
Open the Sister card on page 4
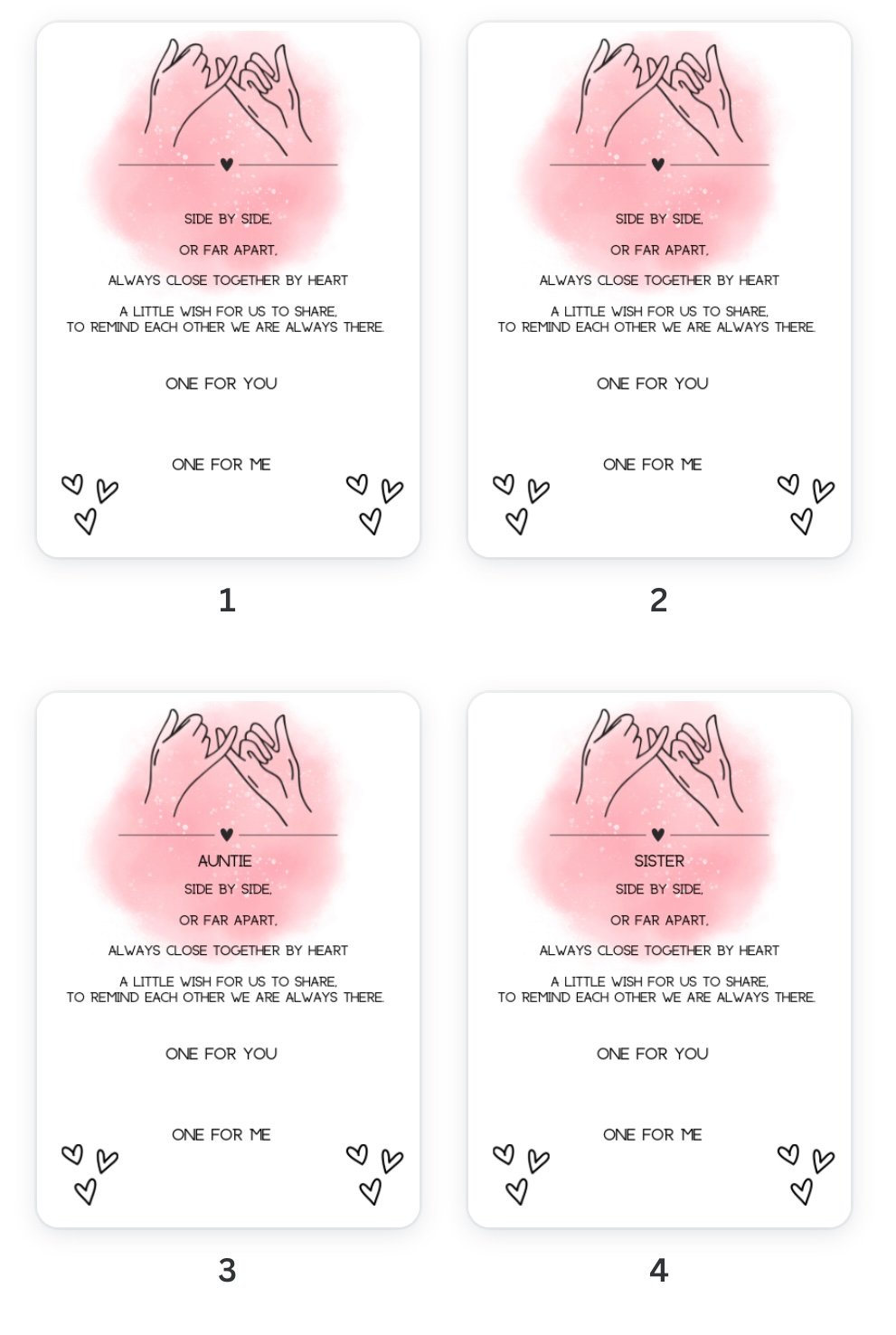pyautogui.click(x=659, y=960)
